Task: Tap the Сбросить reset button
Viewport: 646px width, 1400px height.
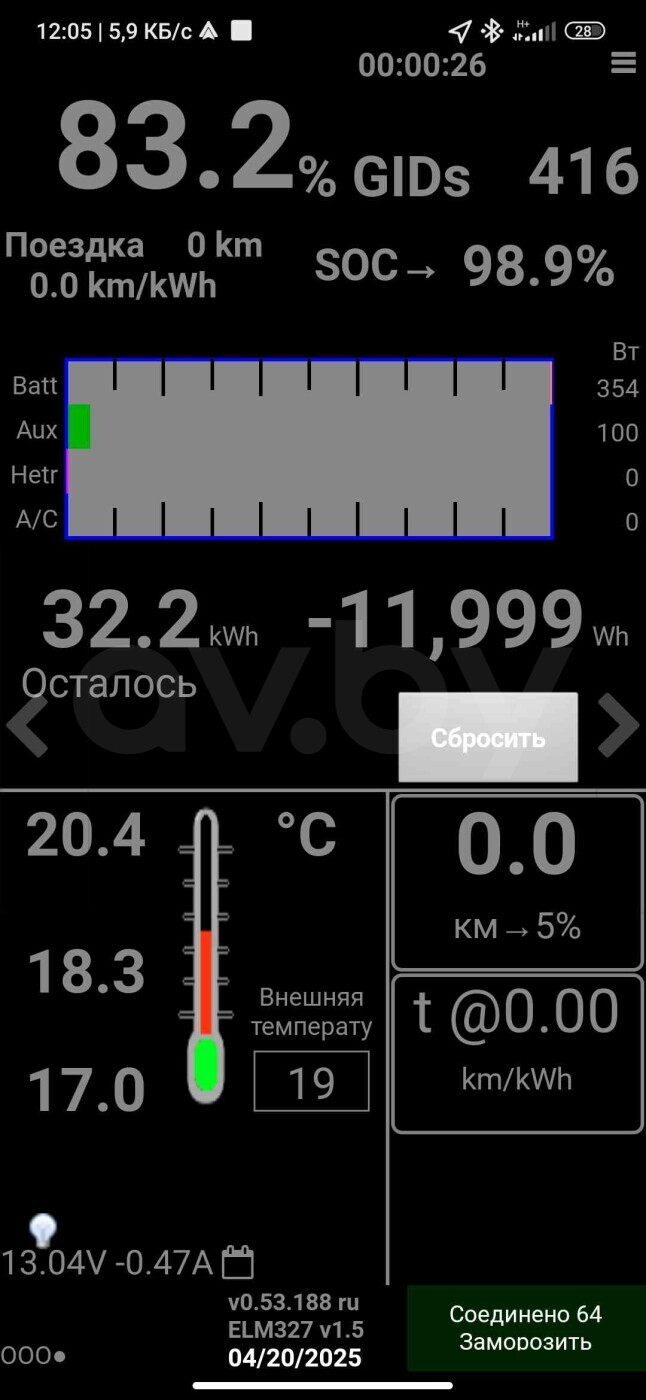Action: (488, 737)
